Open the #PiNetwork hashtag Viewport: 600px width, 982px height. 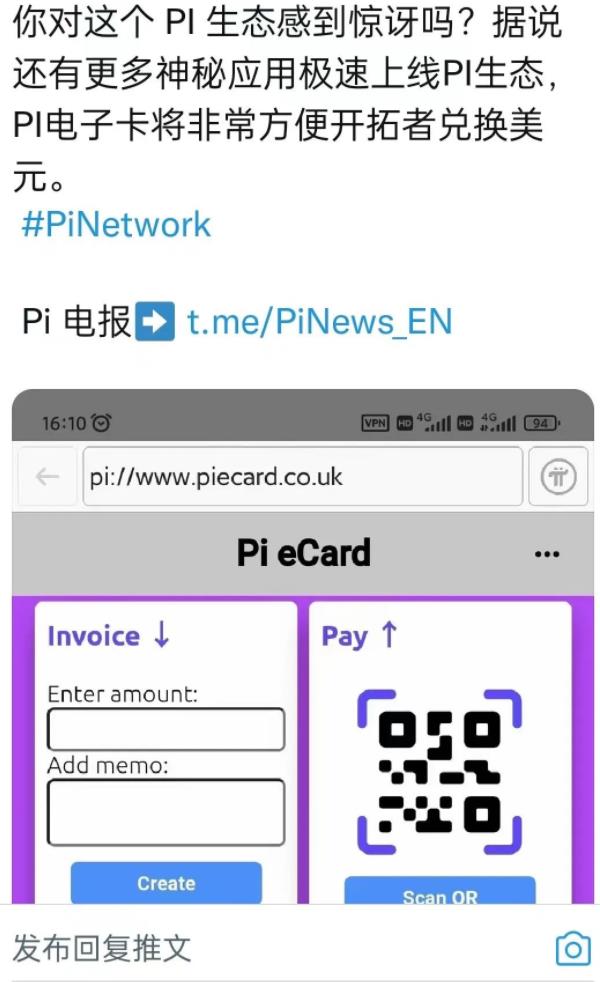pyautogui.click(x=116, y=224)
